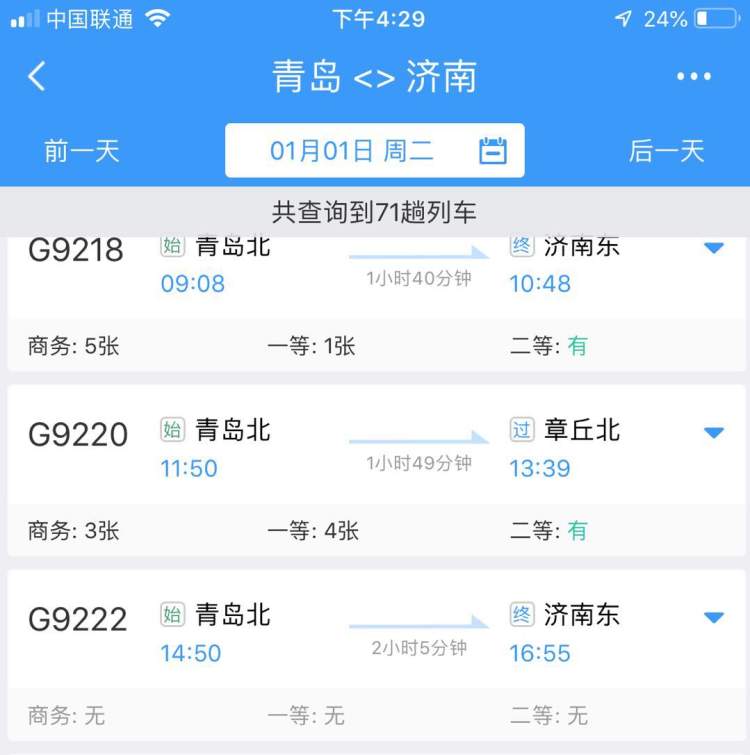Open the date picker showing 01月01日 周二
750x755 pixels.
point(375,151)
